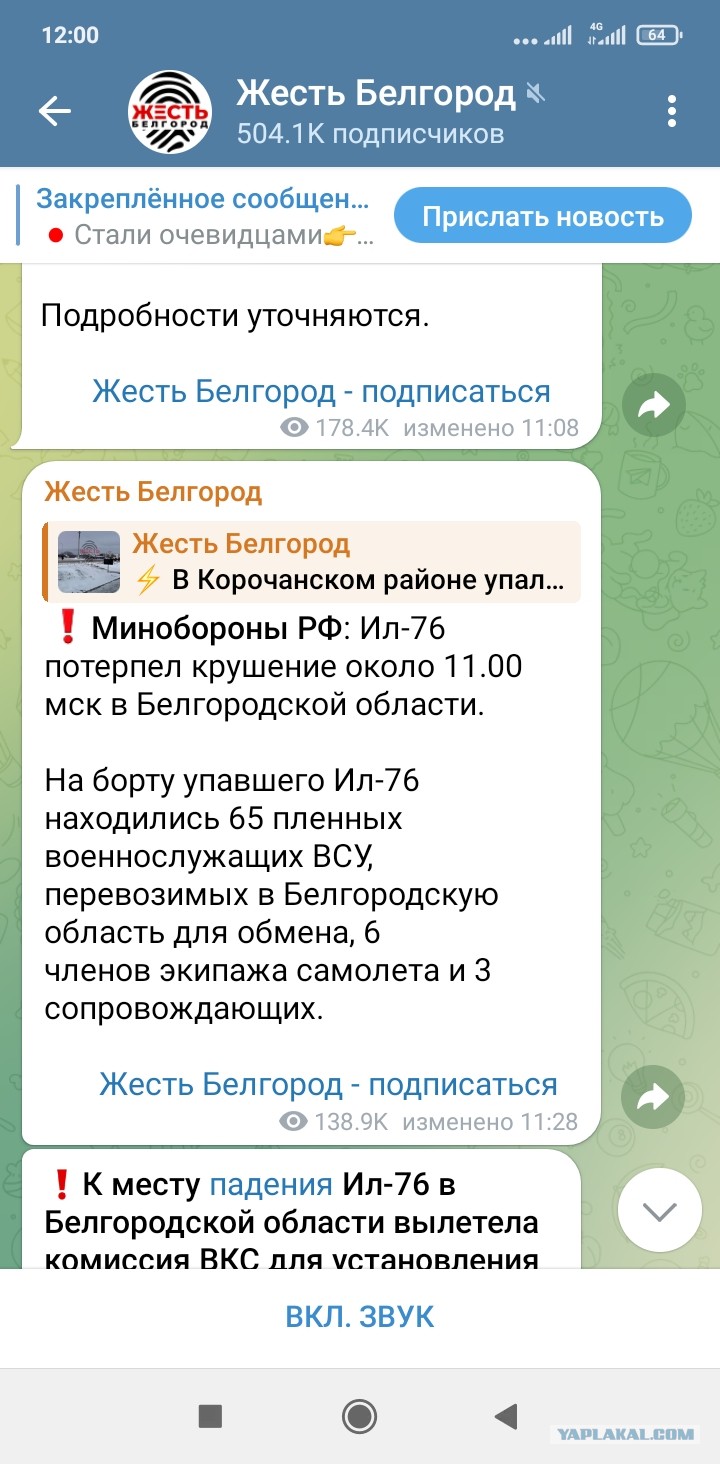Image resolution: width=720 pixels, height=1464 pixels.
Task: Tap system back triangle button
Action: point(506,1416)
